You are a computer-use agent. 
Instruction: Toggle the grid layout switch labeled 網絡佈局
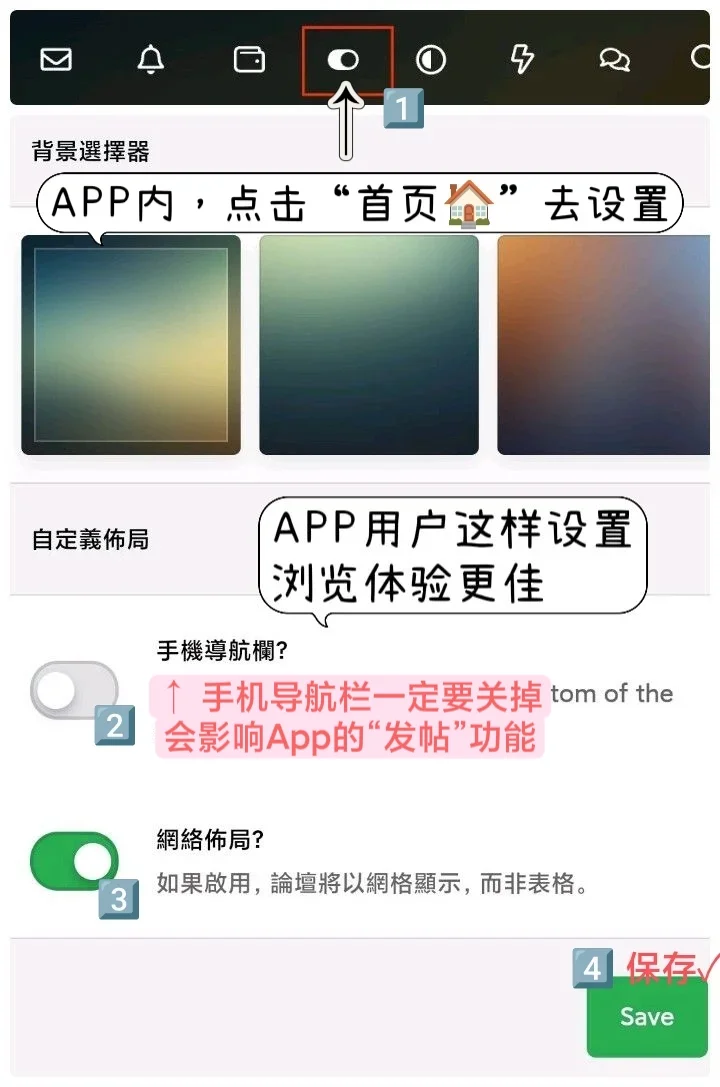click(72, 858)
